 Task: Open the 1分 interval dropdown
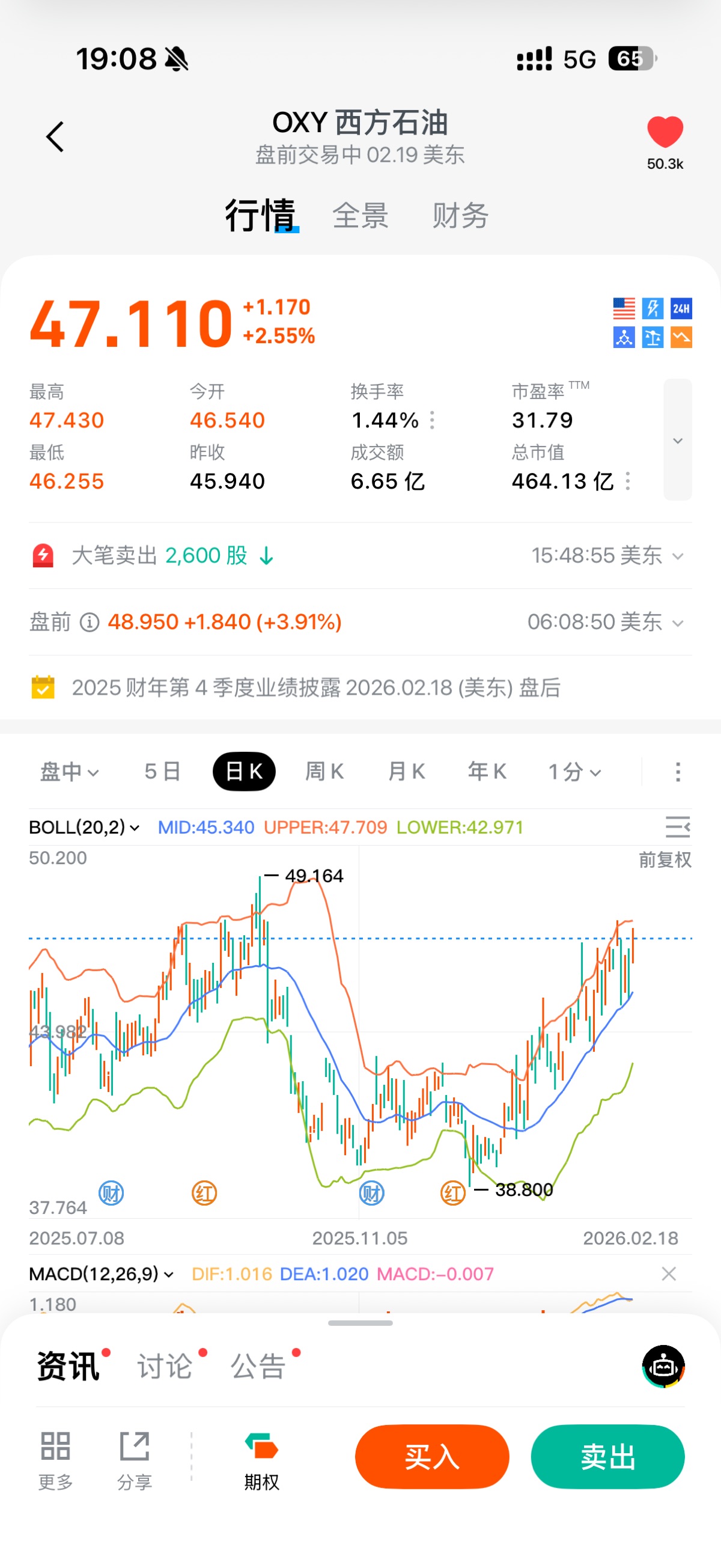(574, 772)
